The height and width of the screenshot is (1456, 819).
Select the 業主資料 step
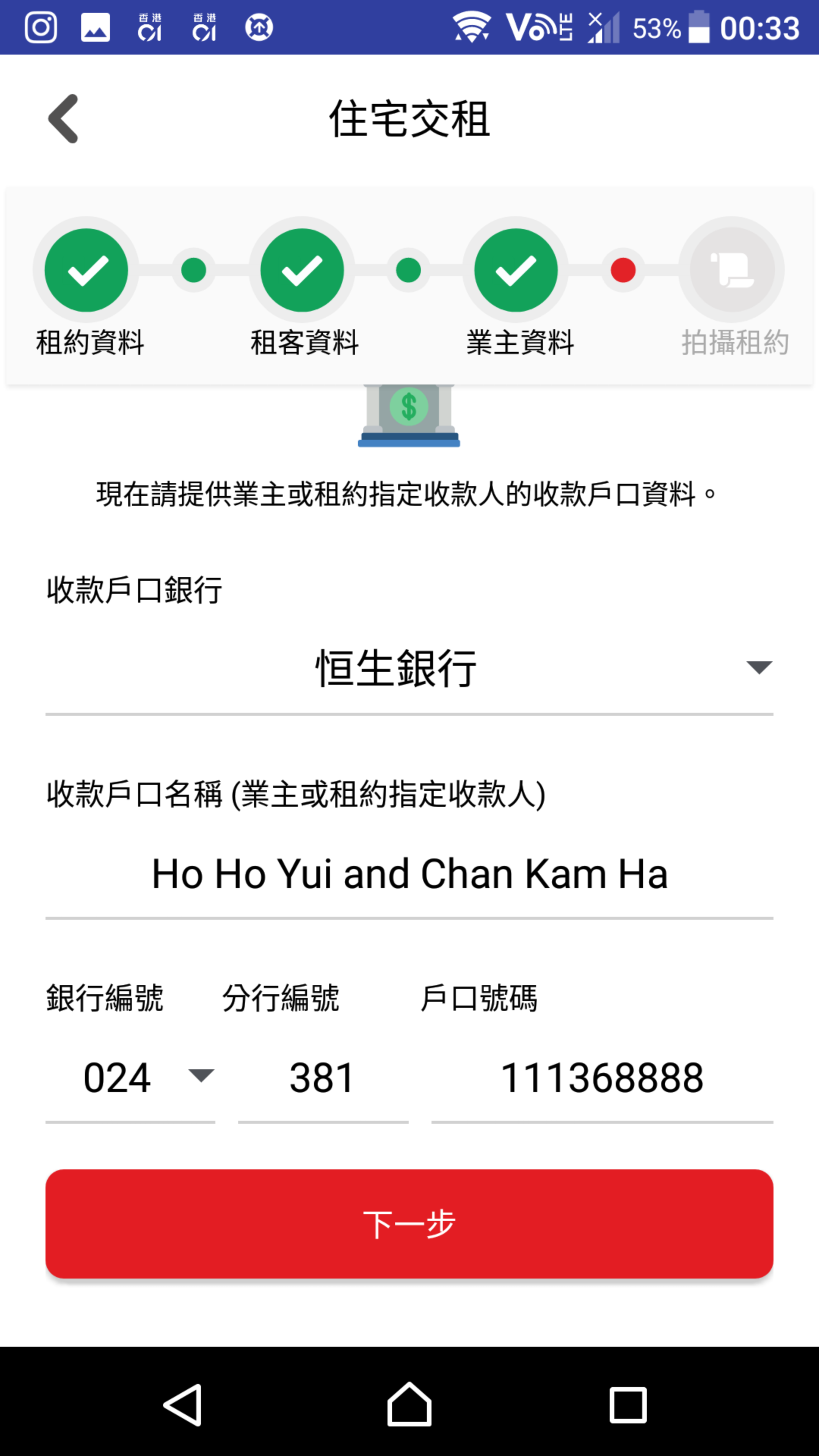(516, 270)
